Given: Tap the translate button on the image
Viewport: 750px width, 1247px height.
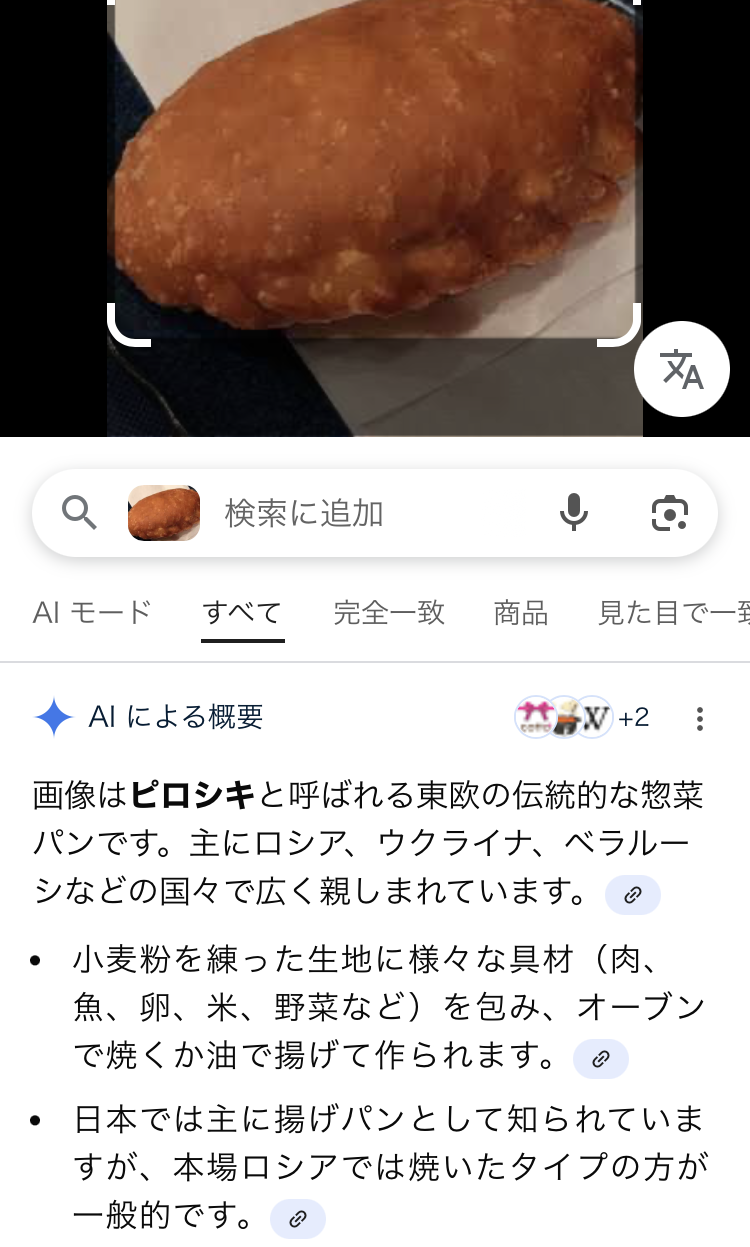Looking at the screenshot, I should point(682,369).
